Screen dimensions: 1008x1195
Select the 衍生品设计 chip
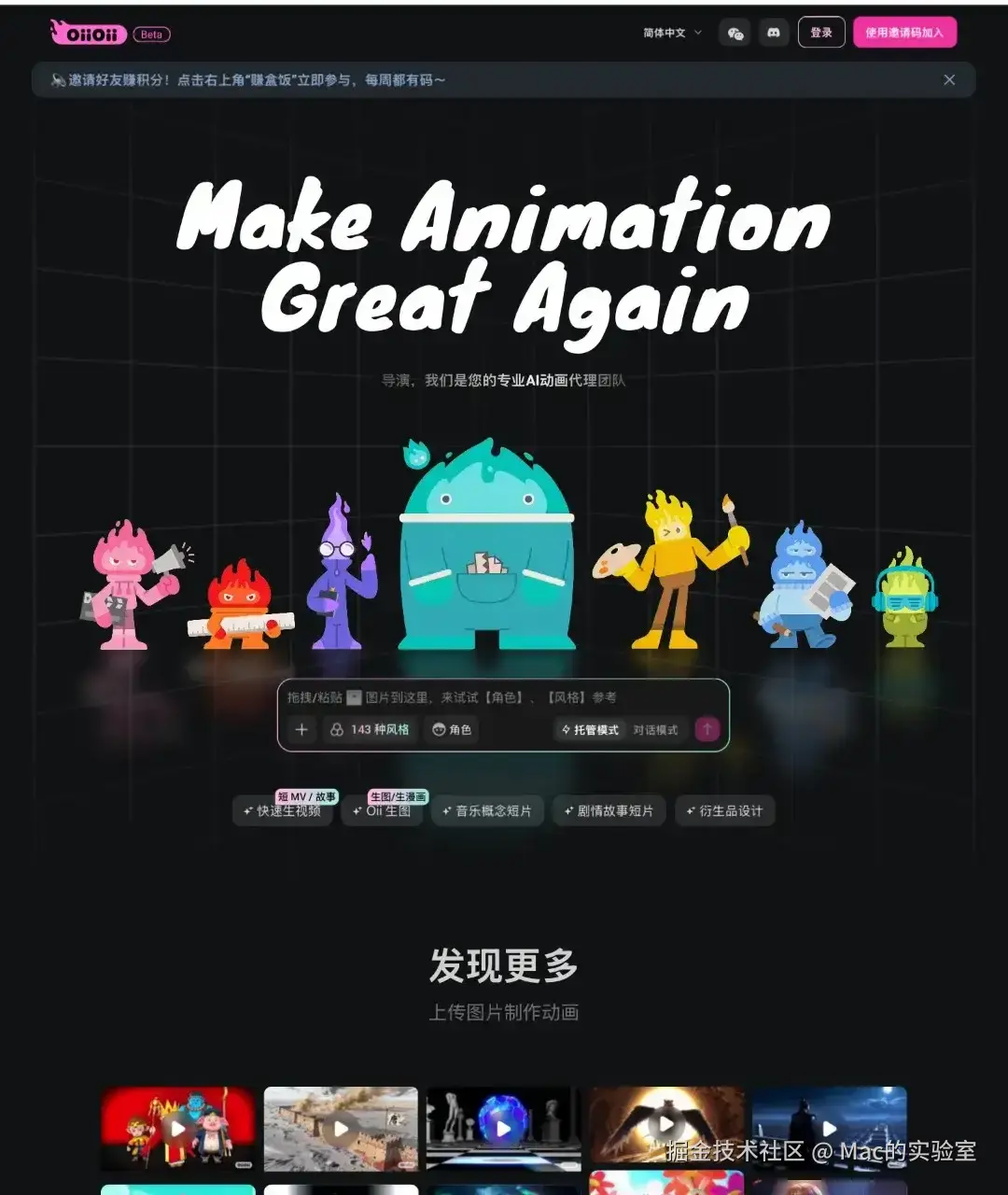[x=724, y=811]
